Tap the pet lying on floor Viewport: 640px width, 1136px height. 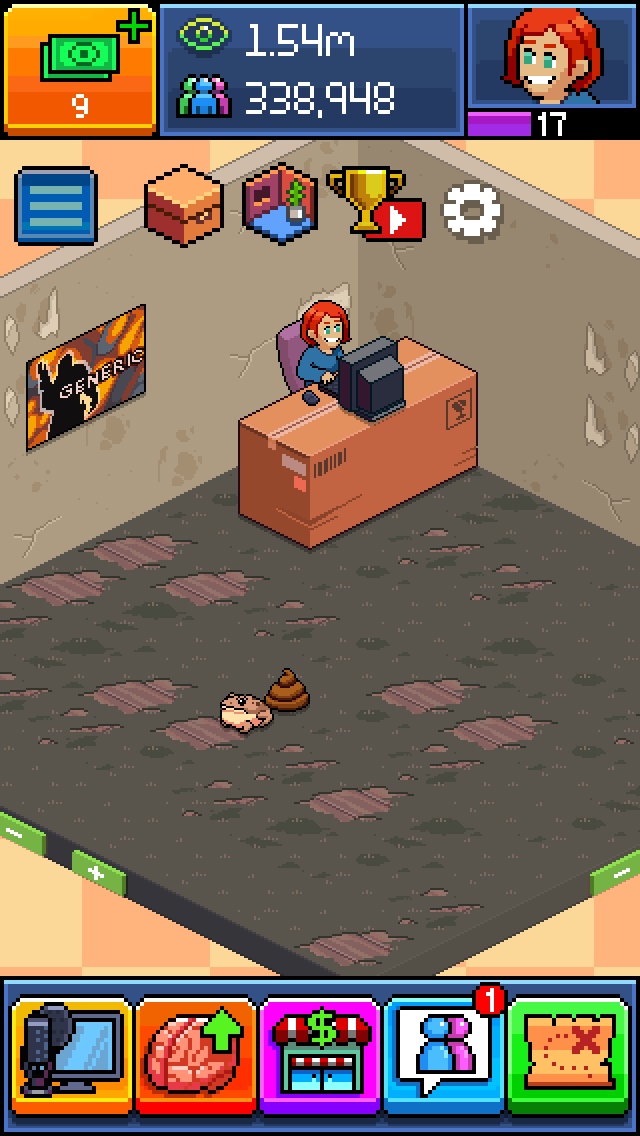[x=244, y=712]
